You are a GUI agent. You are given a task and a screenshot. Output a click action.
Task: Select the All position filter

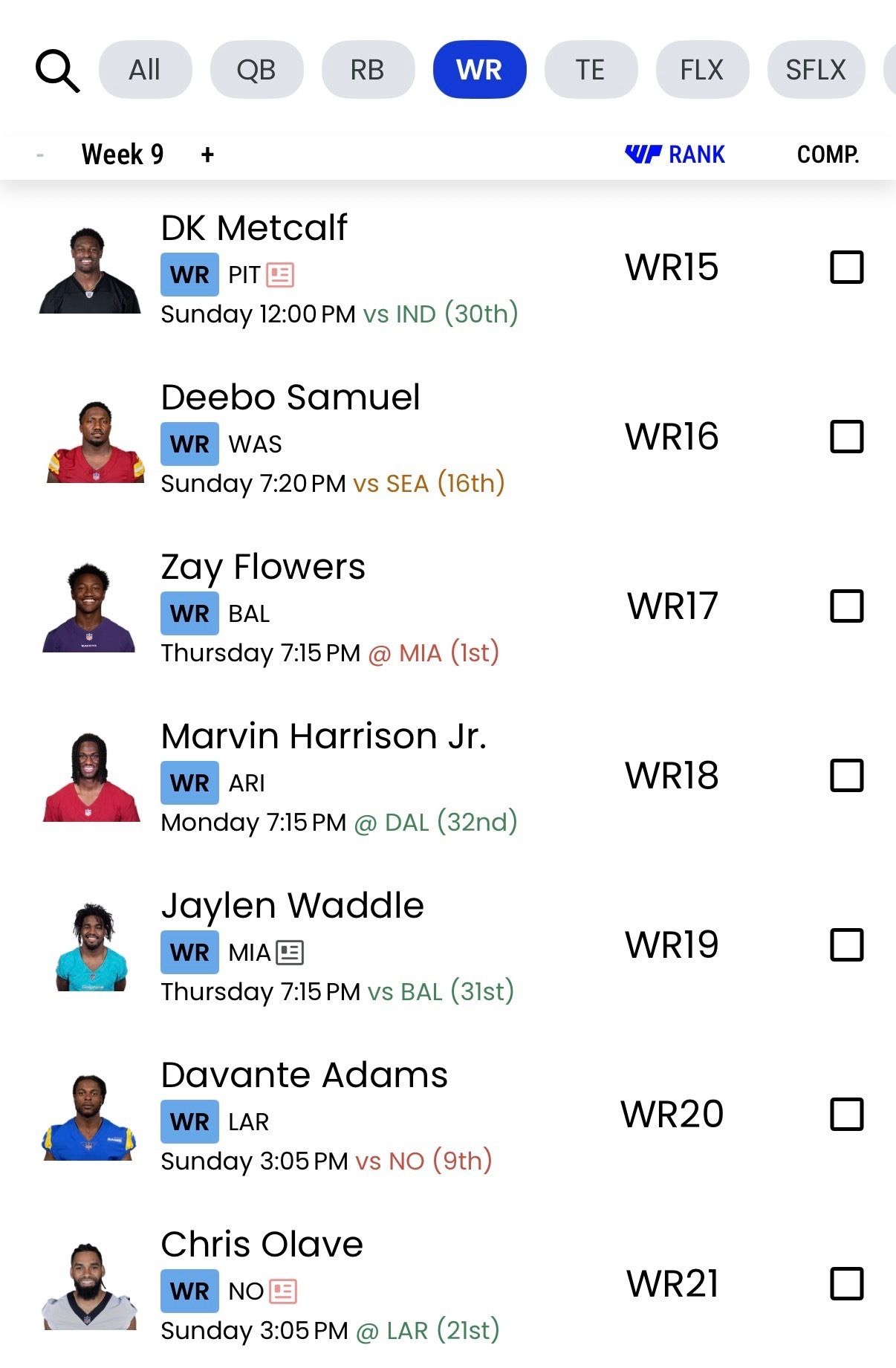[x=145, y=70]
